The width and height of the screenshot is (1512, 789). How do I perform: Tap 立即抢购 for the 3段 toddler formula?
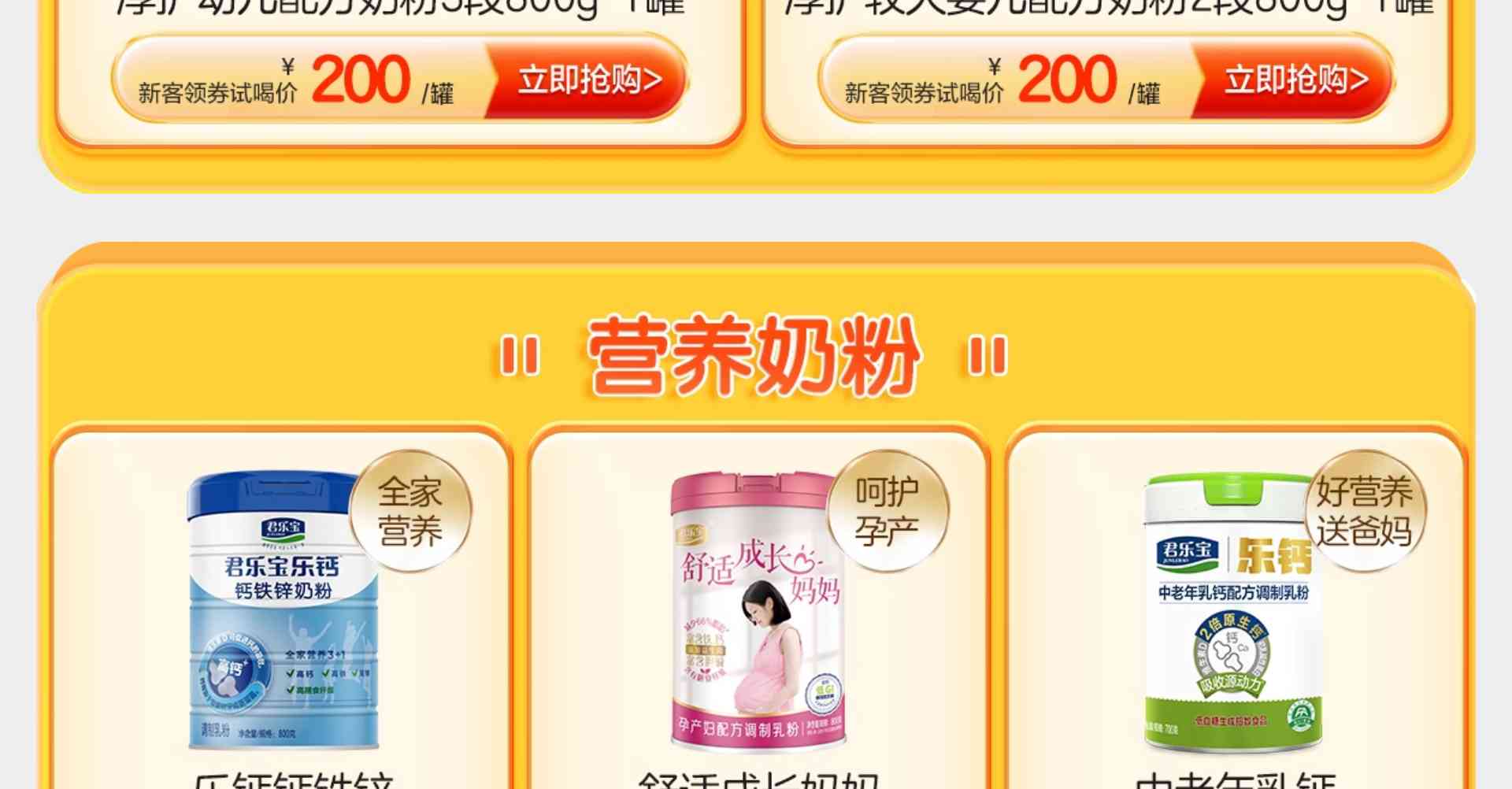(588, 80)
